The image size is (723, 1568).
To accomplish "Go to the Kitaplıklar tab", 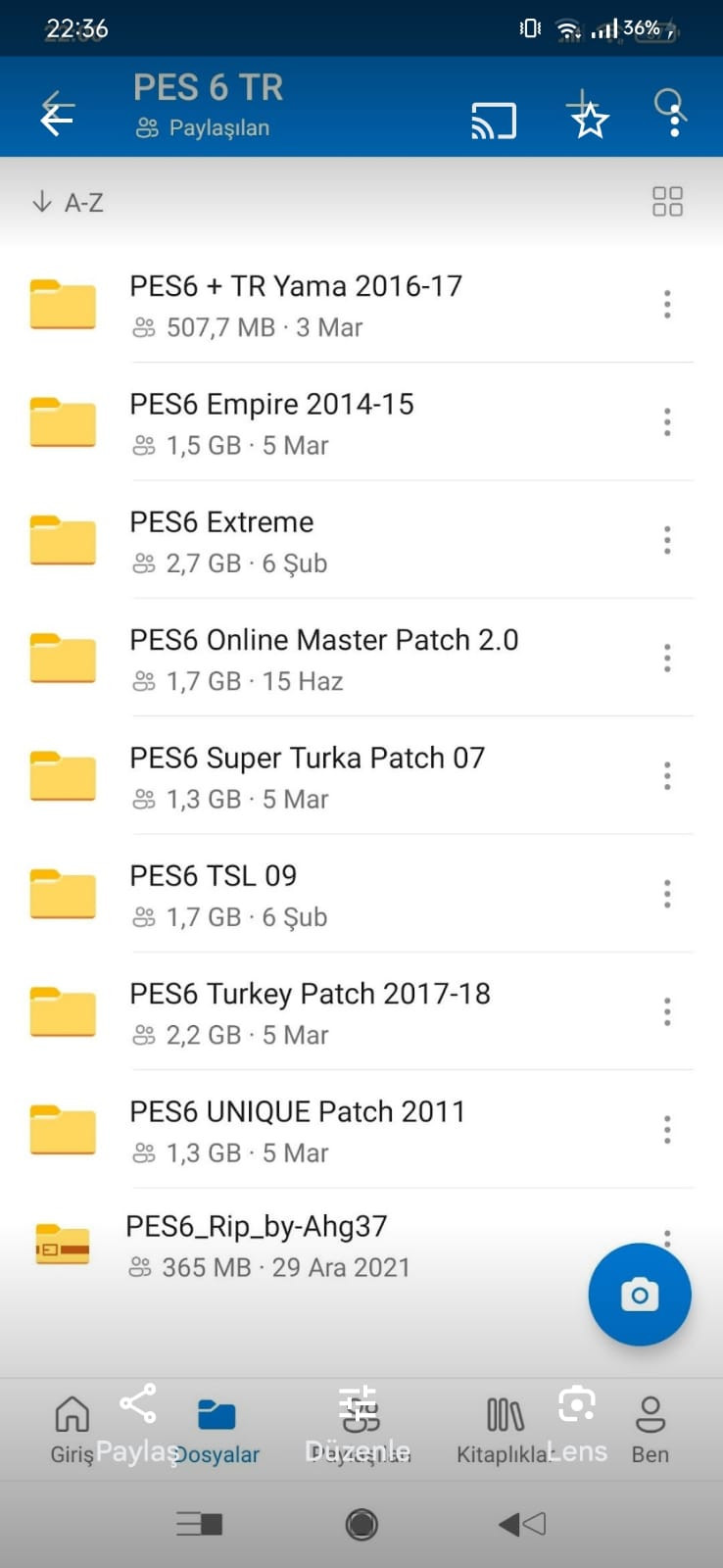I will 505,1429.
